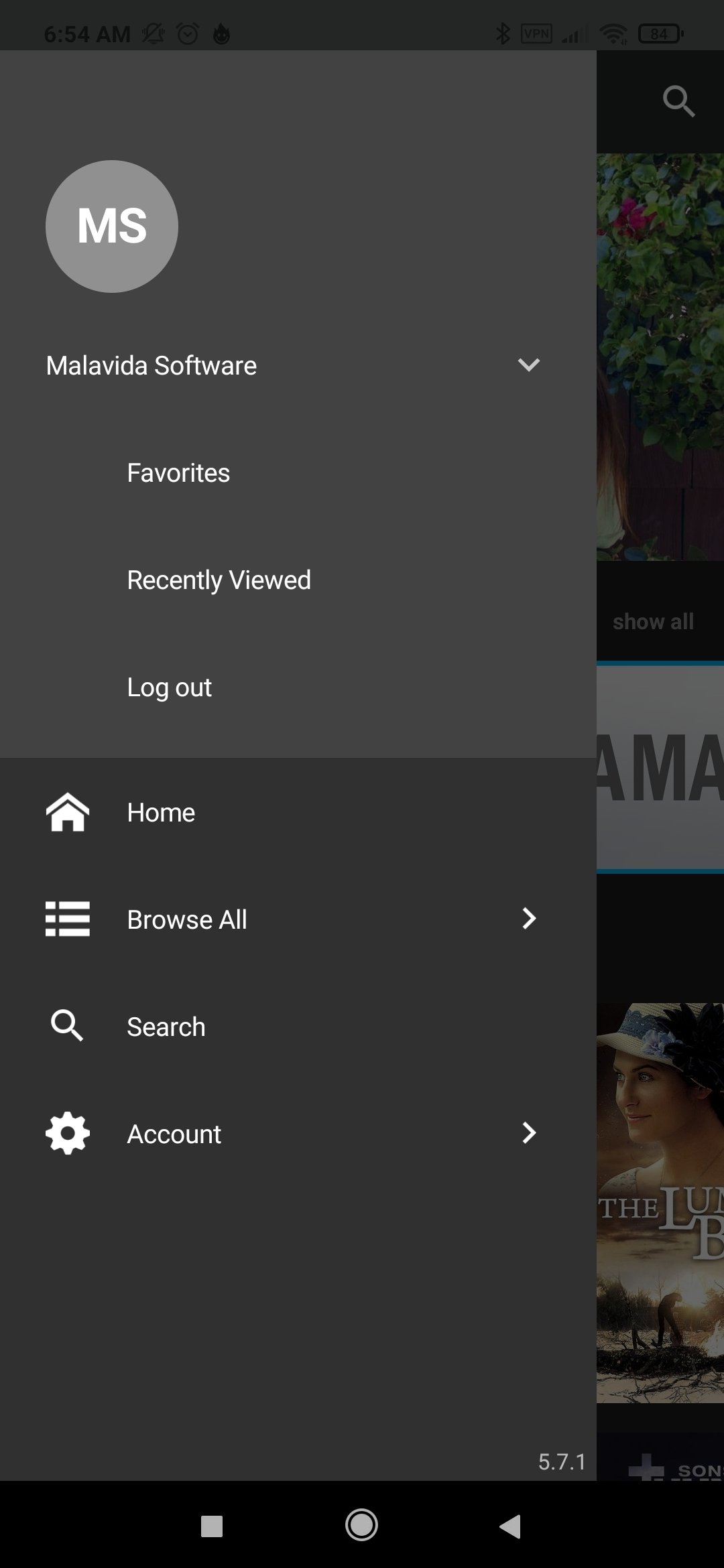Tap the show all link
Screen dimensions: 724x1568
pos(653,622)
